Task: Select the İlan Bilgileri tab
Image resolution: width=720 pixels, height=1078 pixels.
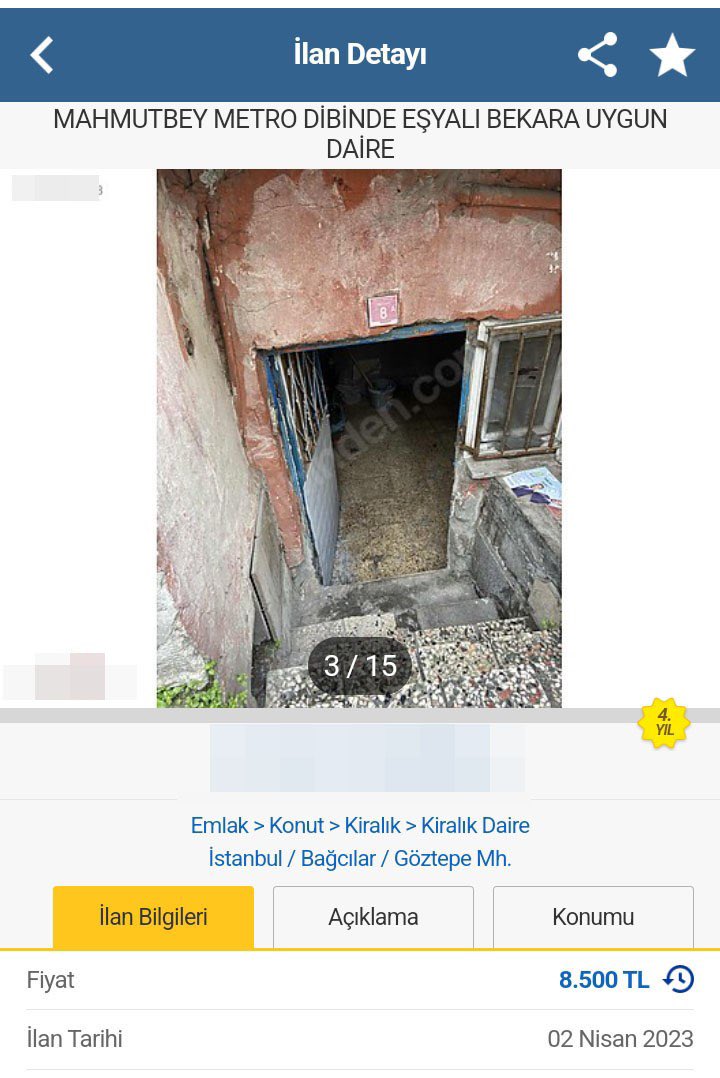Action: 153,916
